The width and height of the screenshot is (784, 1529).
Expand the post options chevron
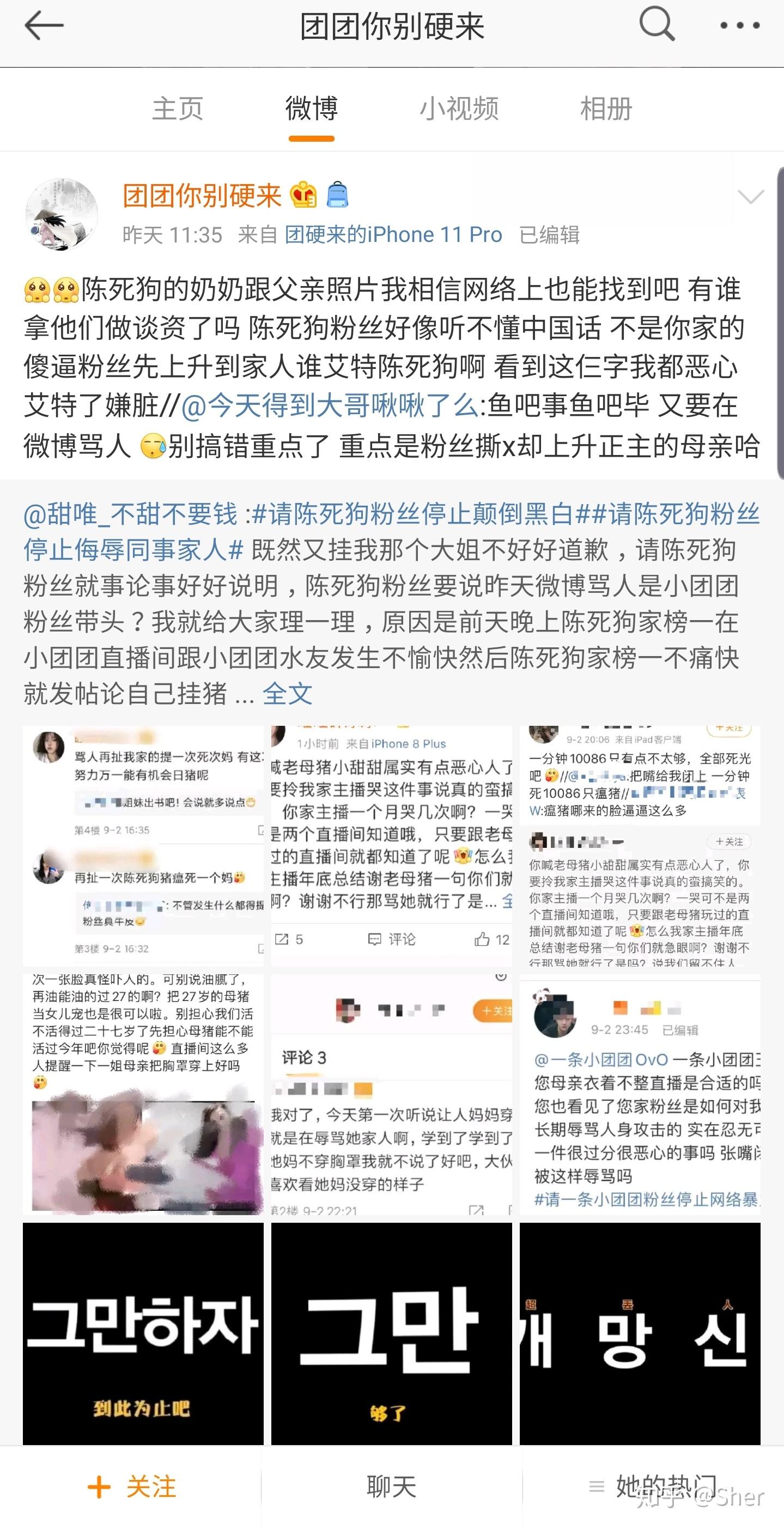750,197
